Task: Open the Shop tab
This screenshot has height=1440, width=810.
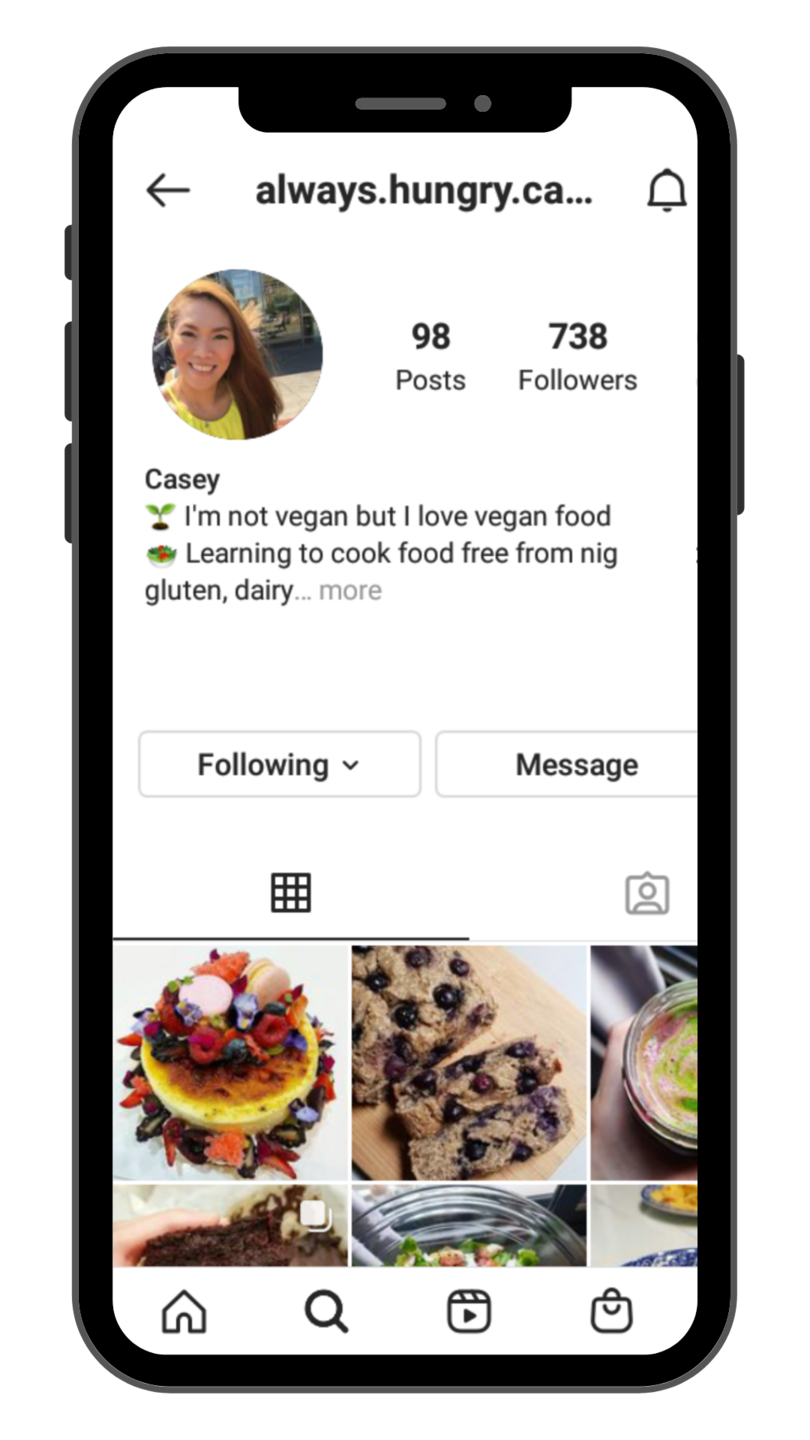Action: pos(611,1311)
